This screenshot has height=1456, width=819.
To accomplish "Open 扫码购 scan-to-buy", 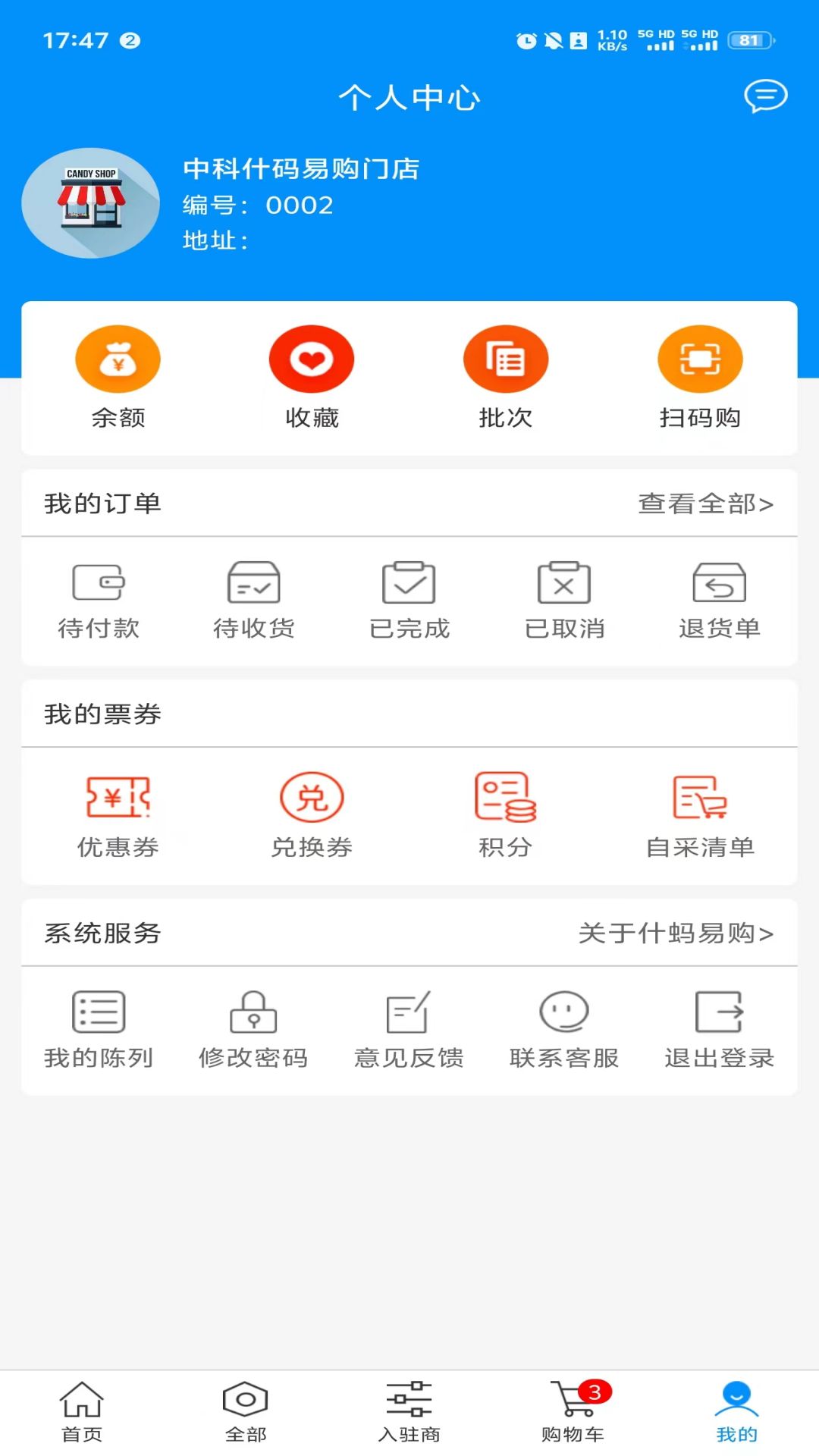I will click(x=700, y=376).
